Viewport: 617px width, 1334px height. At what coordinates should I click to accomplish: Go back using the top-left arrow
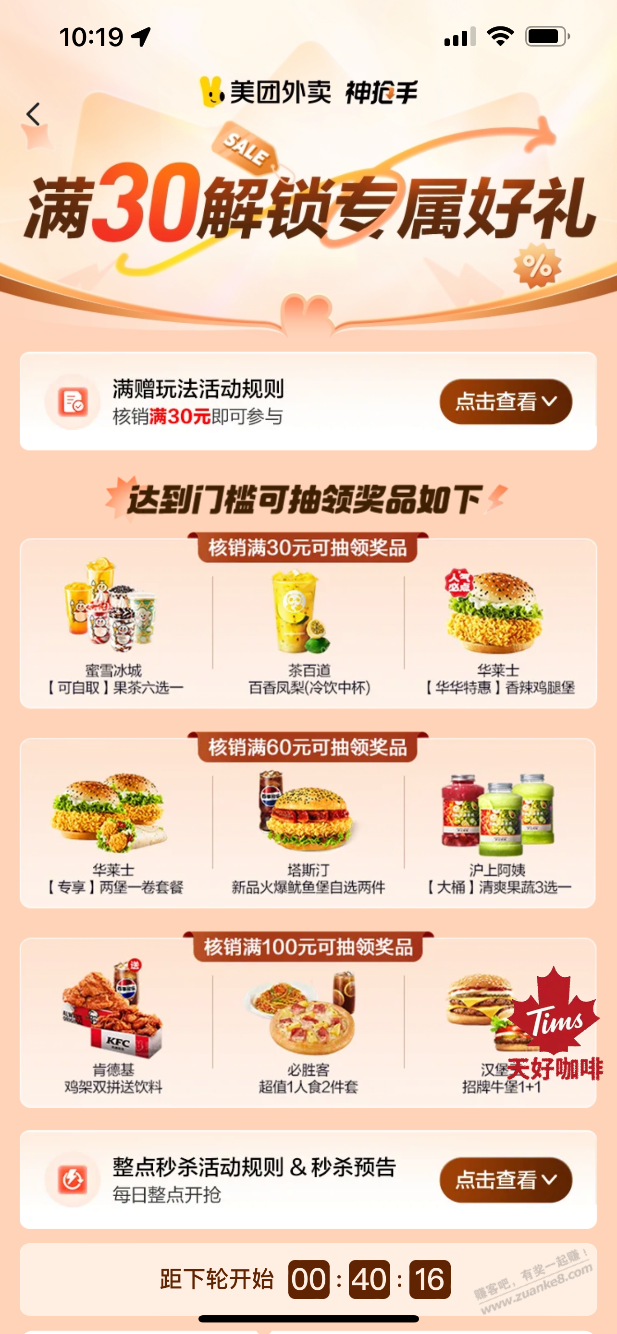click(x=34, y=114)
